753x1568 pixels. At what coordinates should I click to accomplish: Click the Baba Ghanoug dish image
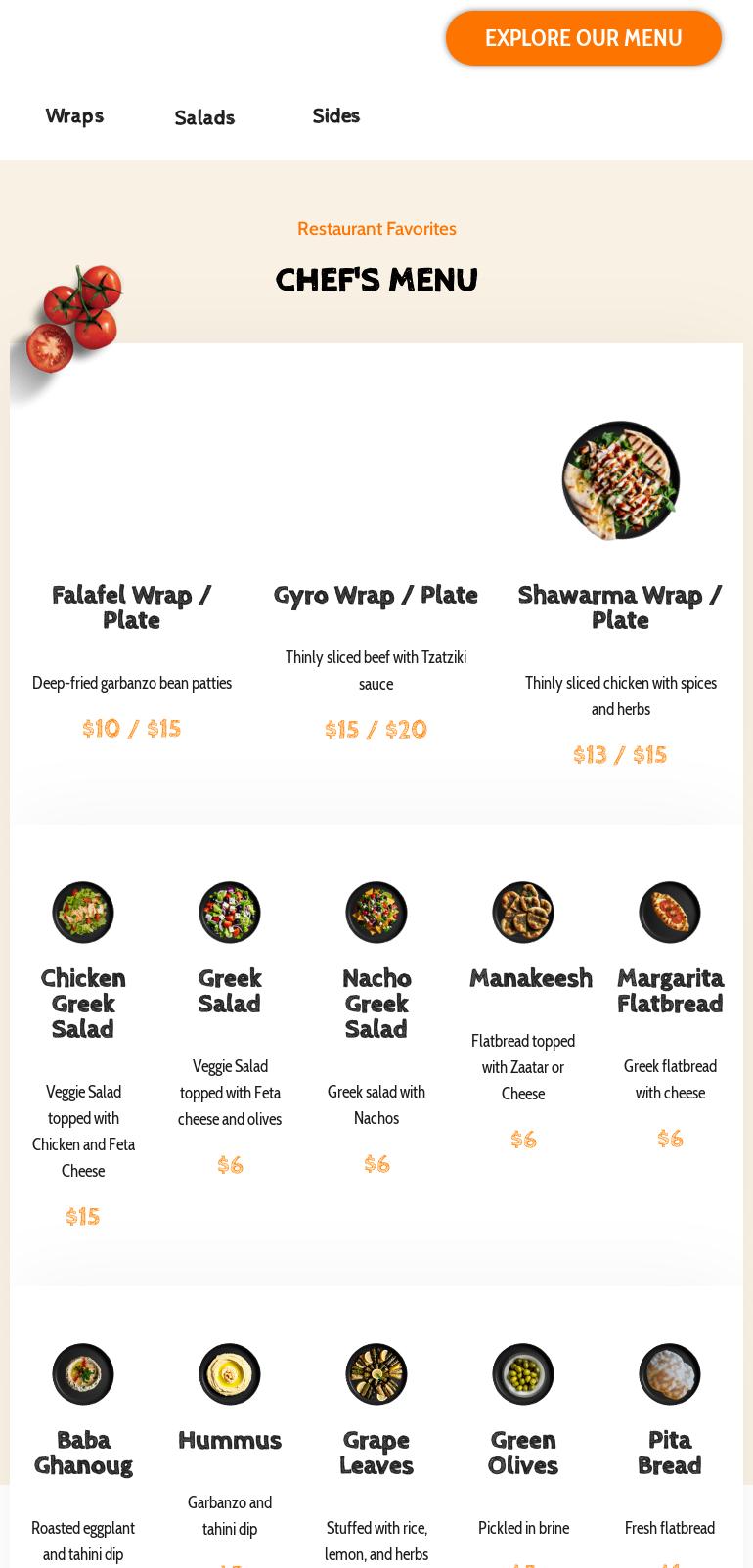[x=83, y=1374]
